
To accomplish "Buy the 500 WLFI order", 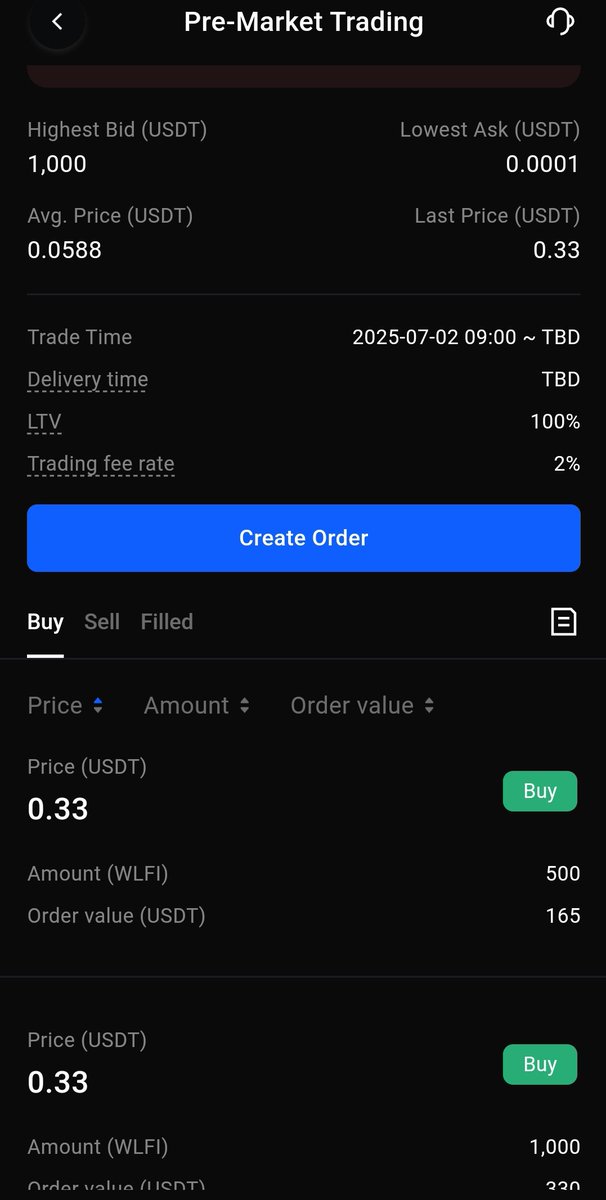I will point(540,791).
